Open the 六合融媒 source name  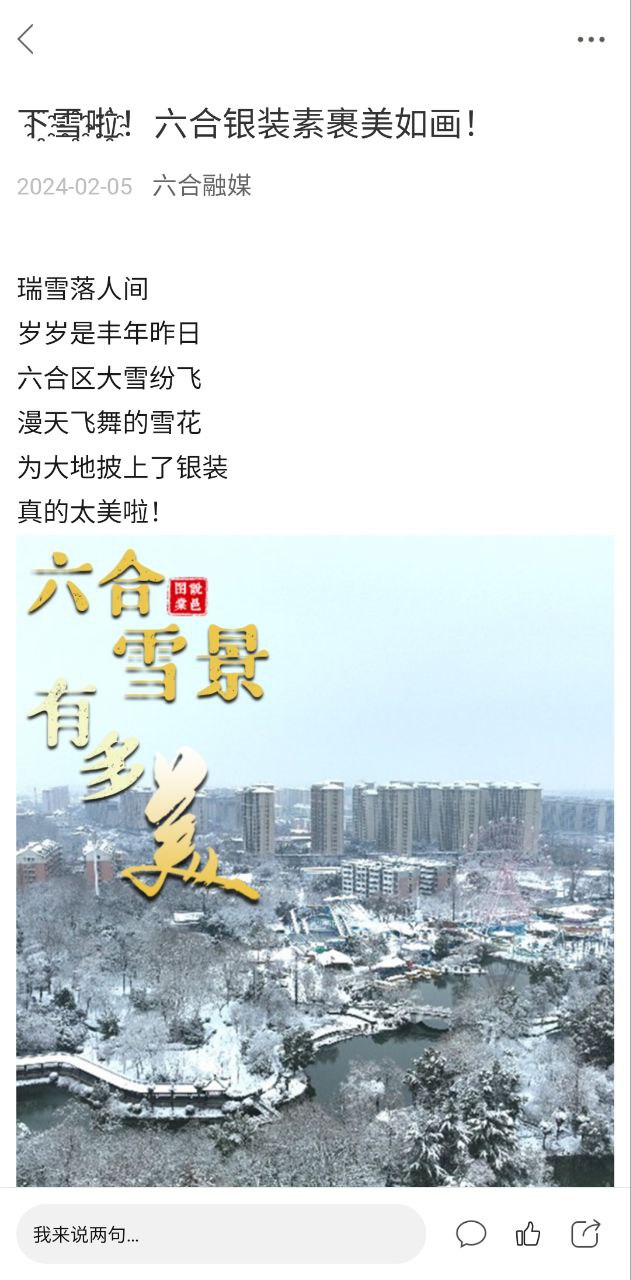tap(201, 186)
